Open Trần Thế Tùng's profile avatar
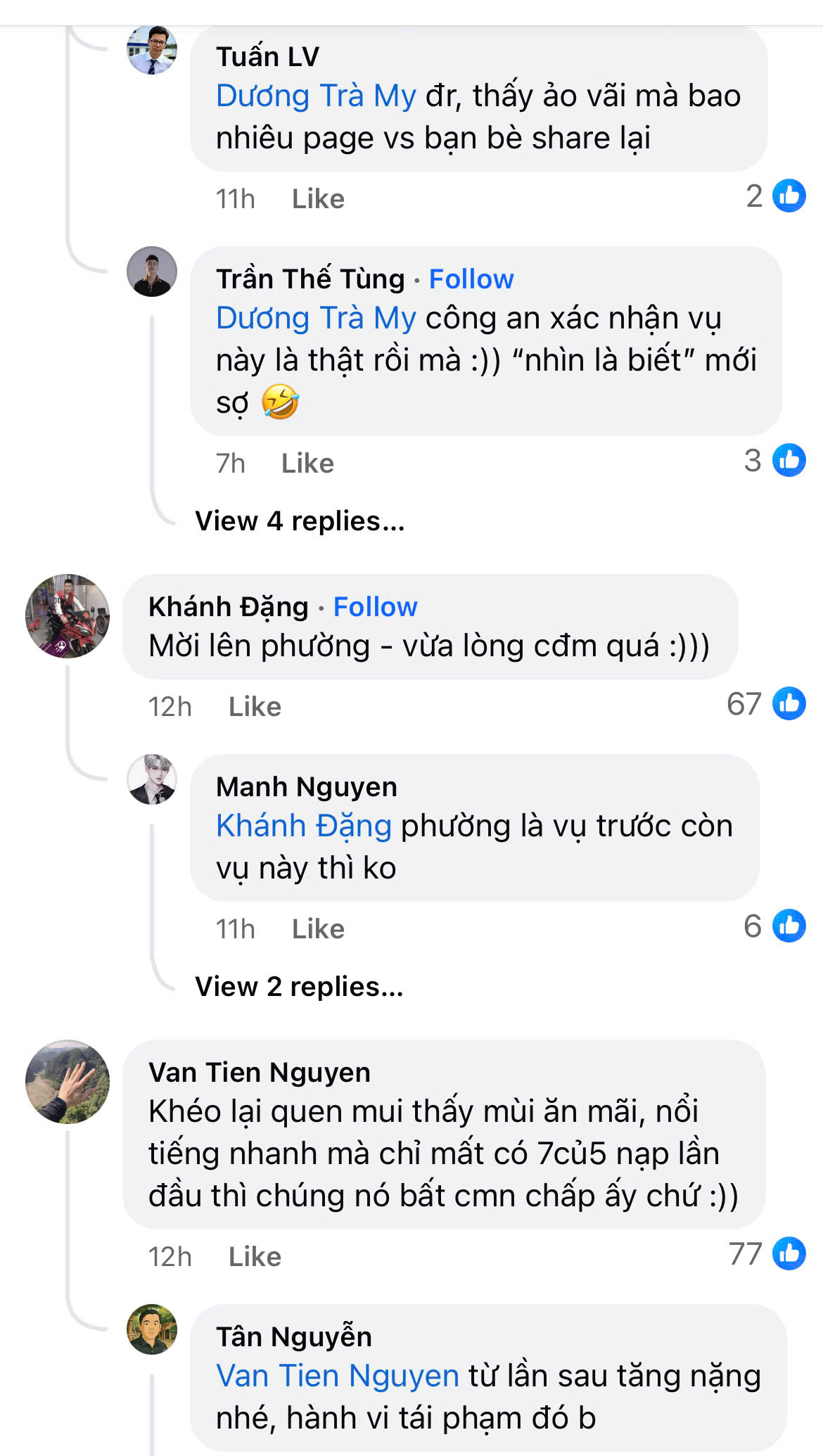The height and width of the screenshot is (1456, 823). 151,272
